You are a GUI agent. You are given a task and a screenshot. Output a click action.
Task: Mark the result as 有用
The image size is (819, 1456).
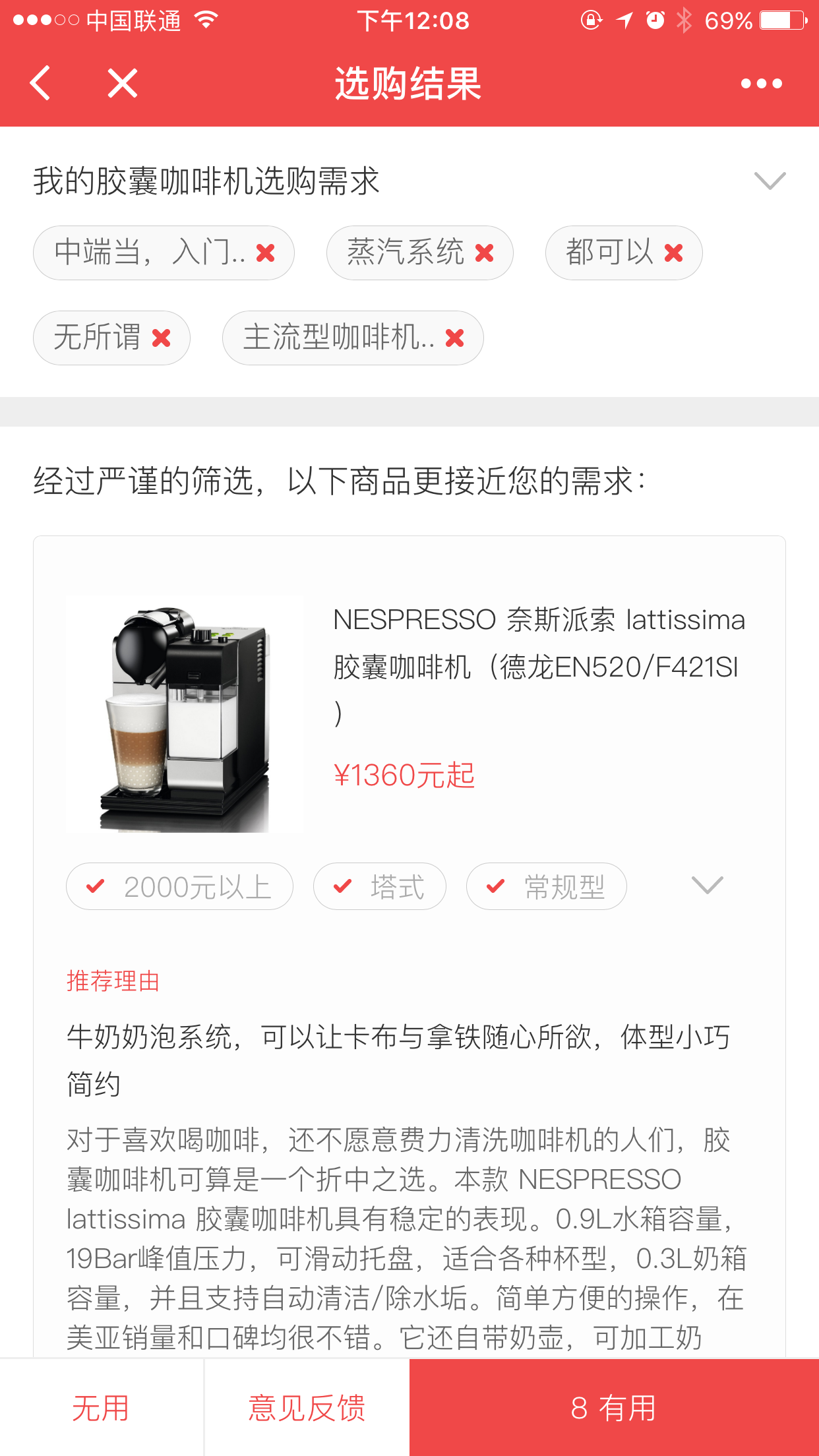(613, 1408)
